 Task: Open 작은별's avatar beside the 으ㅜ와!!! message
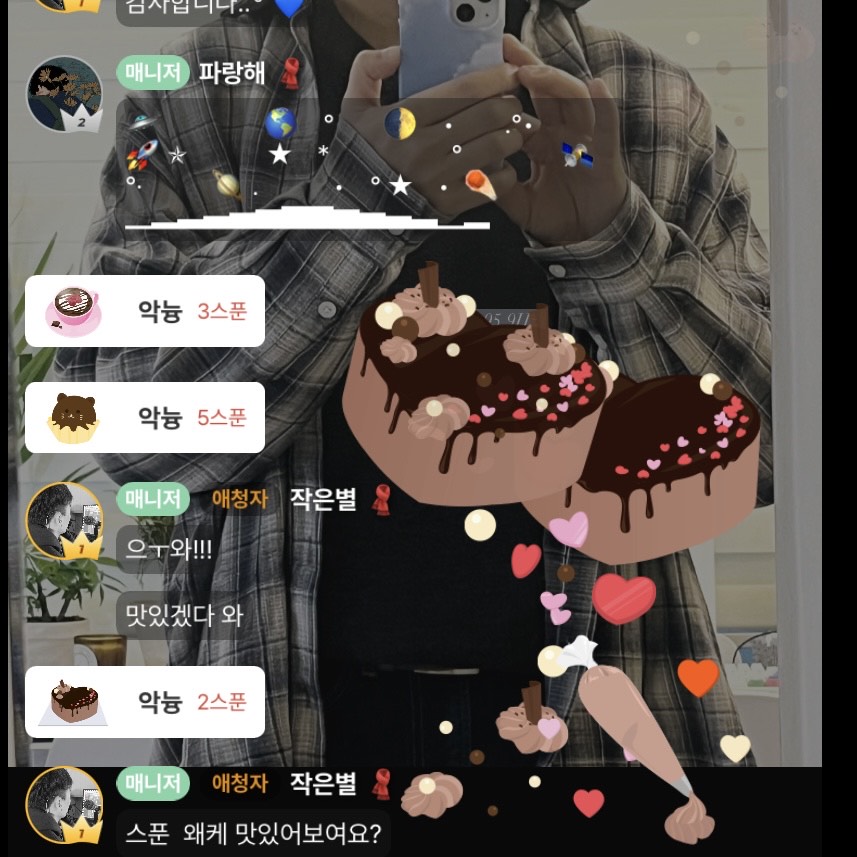pos(64,520)
